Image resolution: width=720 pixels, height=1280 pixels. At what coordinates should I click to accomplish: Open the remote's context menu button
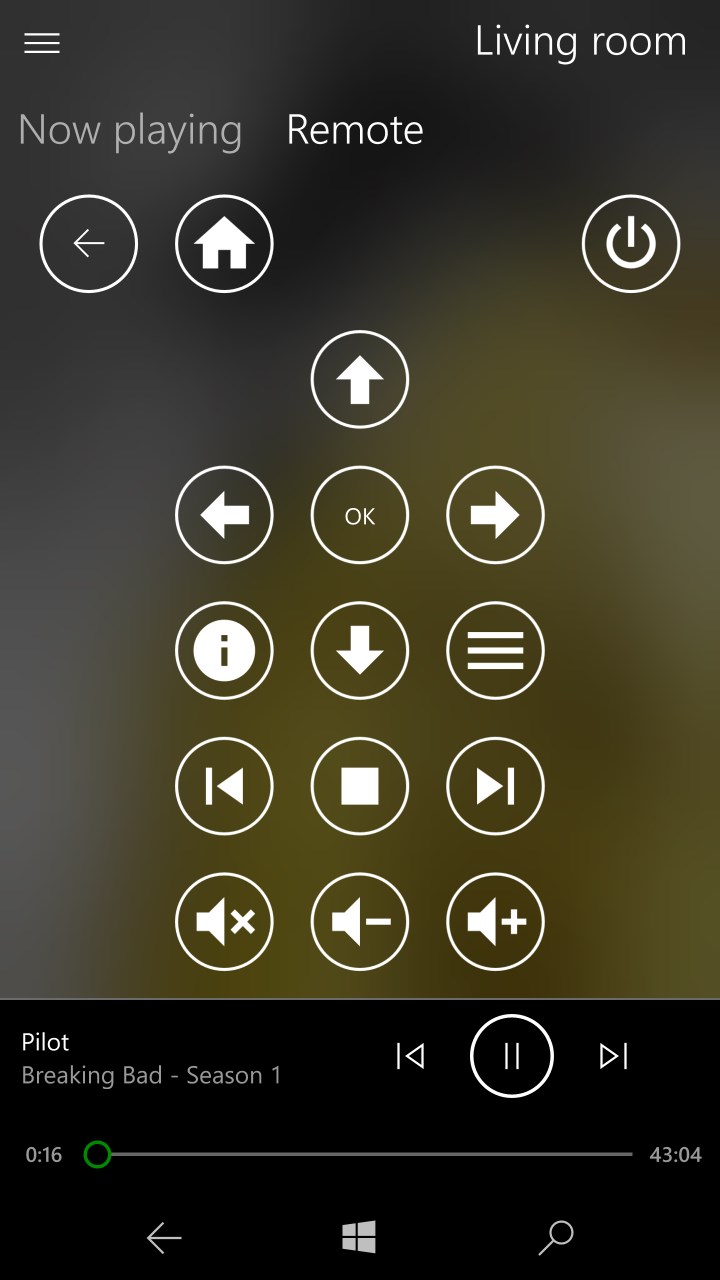(x=495, y=651)
